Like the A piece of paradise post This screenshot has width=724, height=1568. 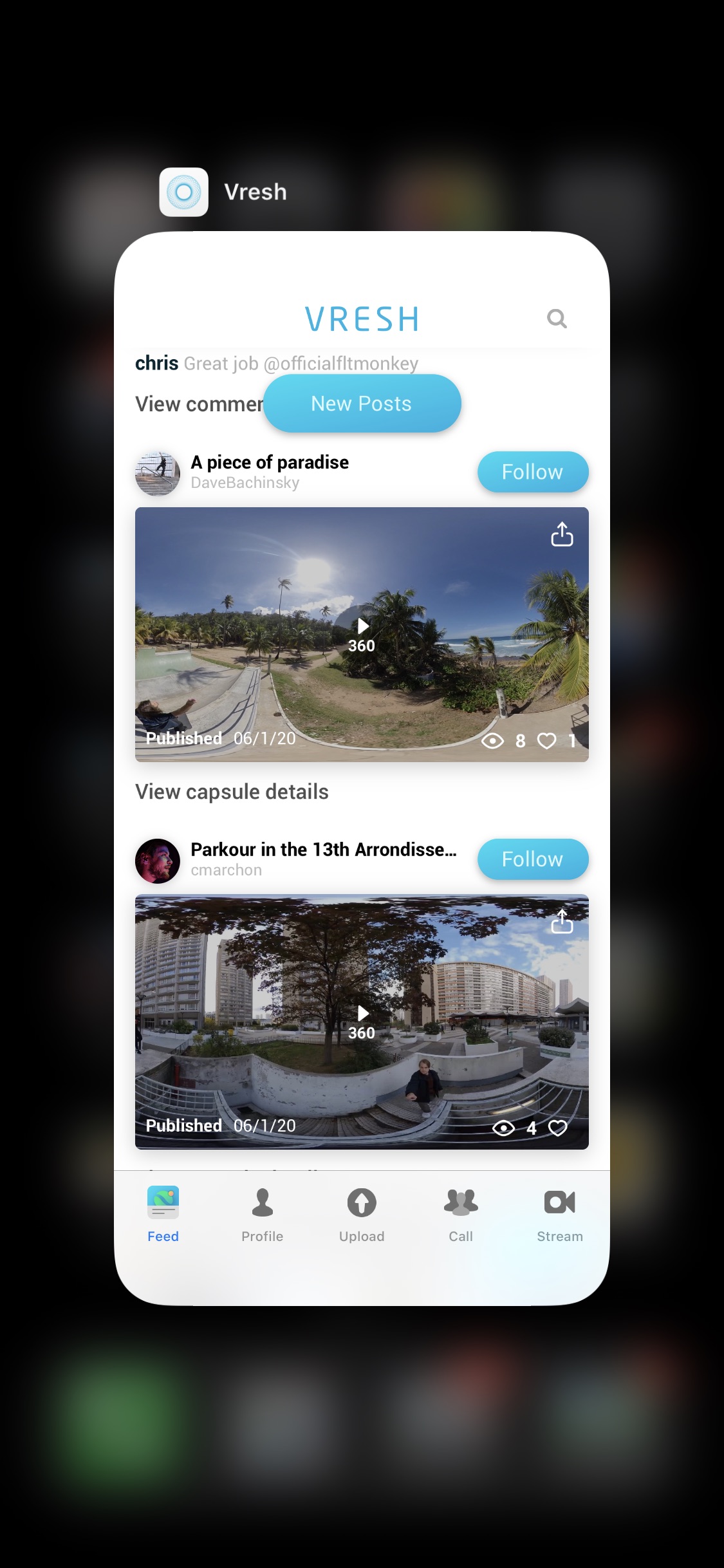point(547,741)
